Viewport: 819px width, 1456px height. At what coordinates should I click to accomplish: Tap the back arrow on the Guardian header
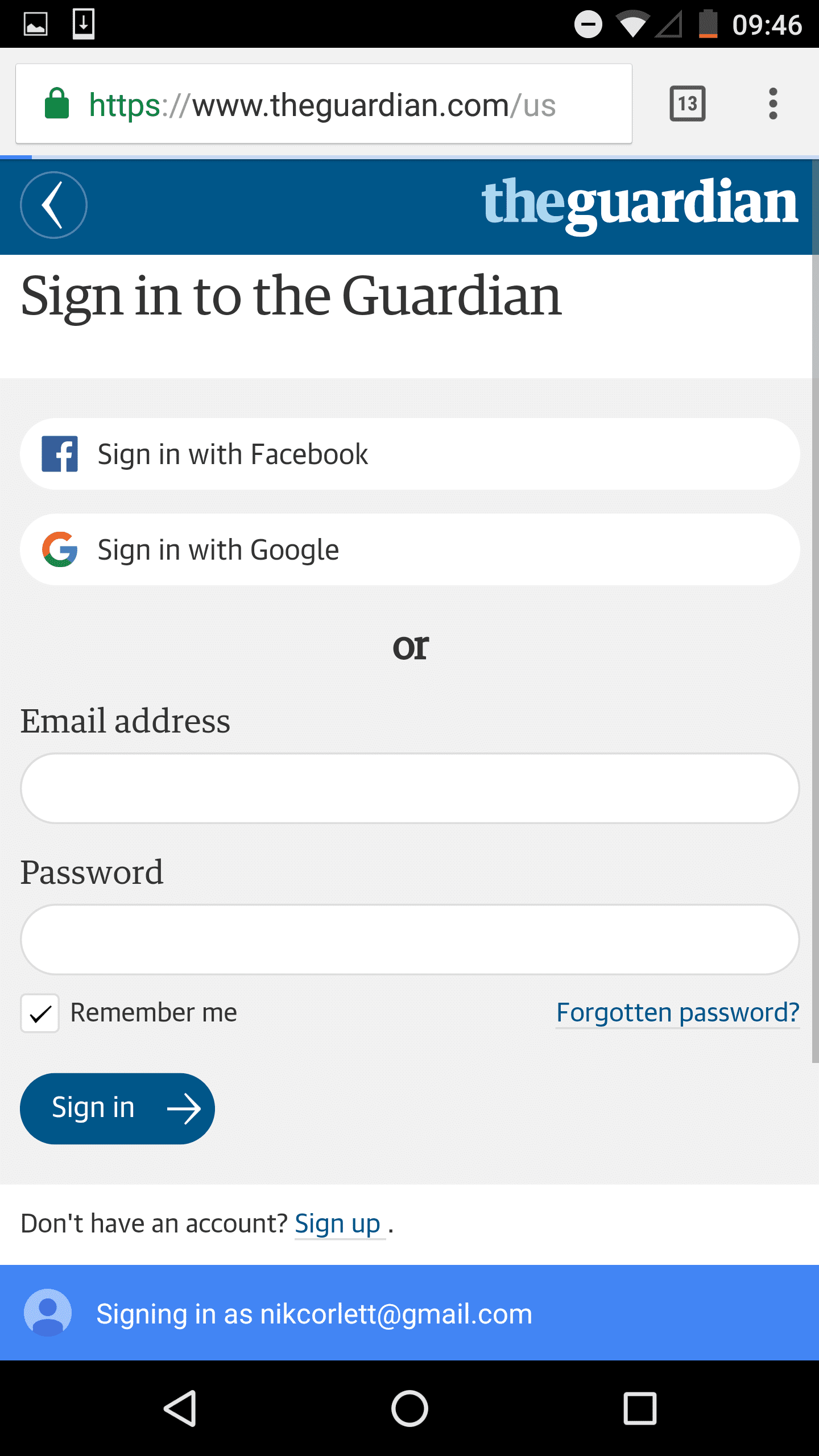click(53, 205)
